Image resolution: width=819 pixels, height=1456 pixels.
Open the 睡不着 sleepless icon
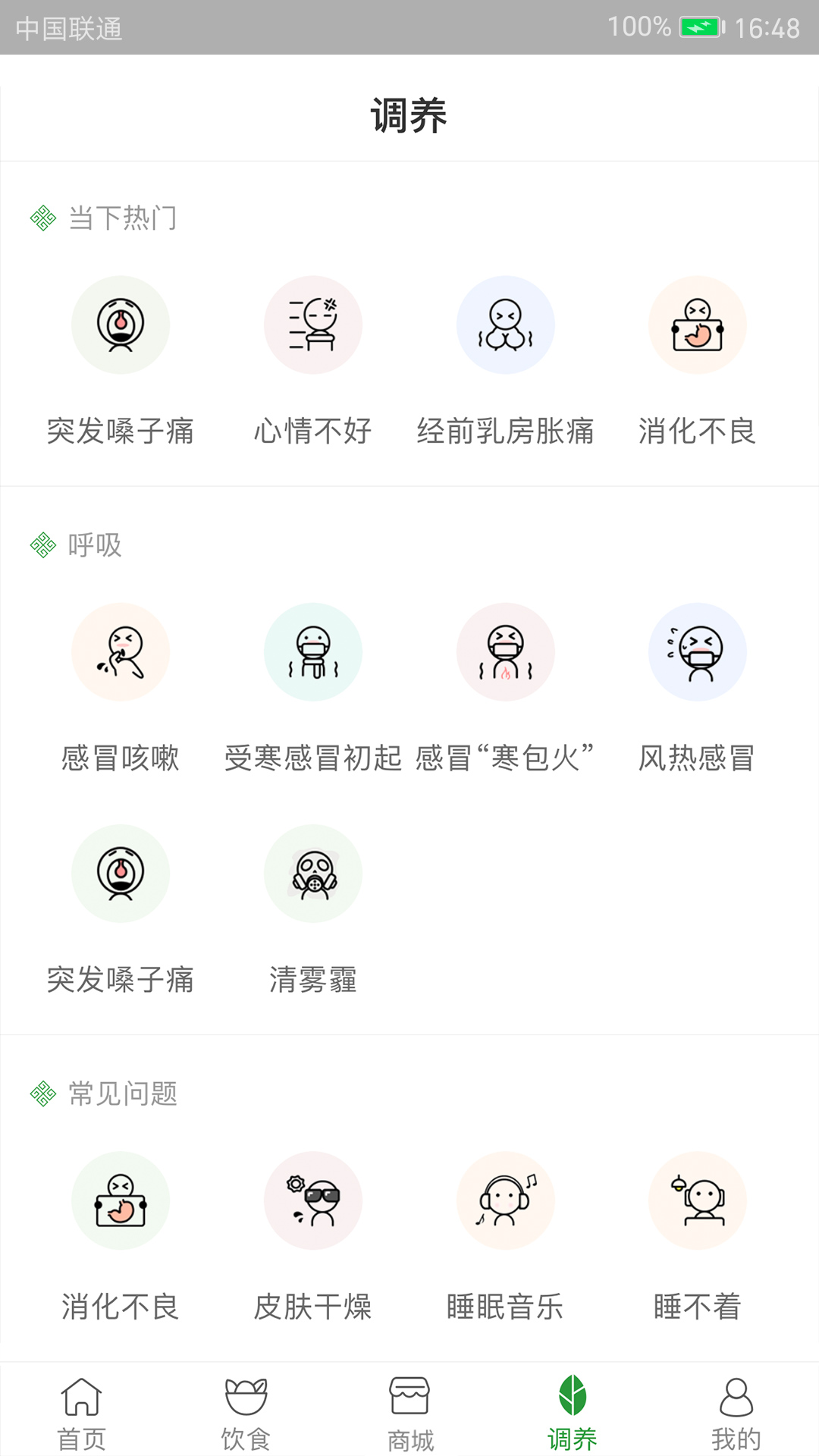pos(698,1202)
